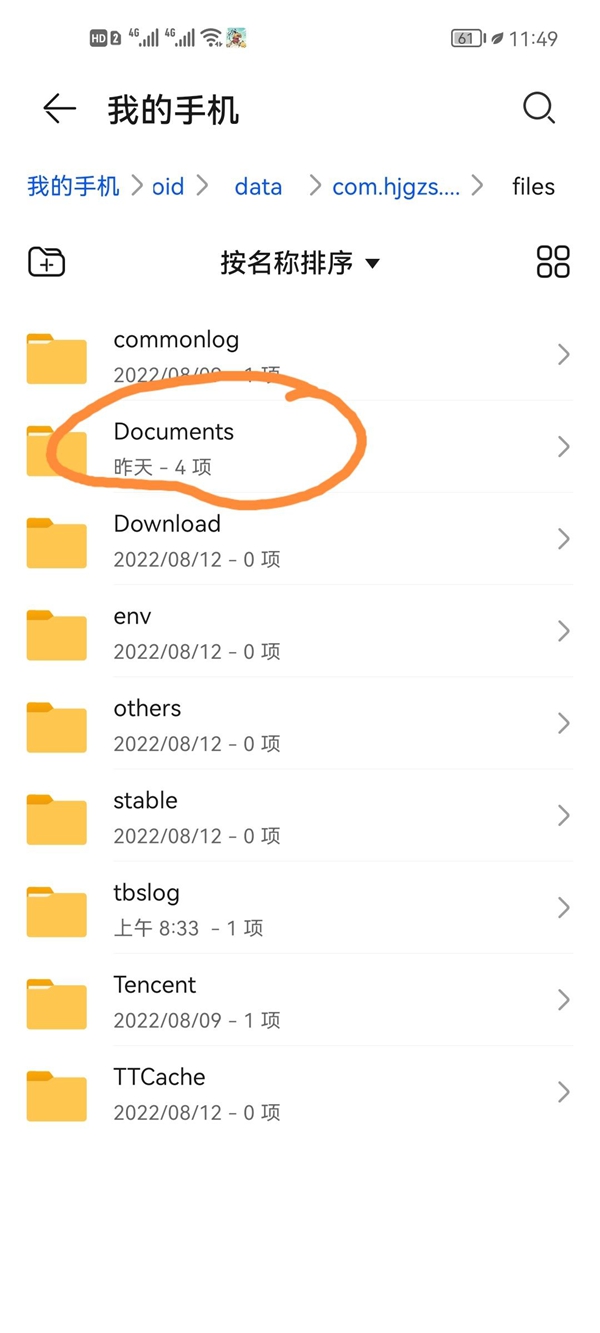Open the Download folder
Screen dimensions: 600x1333
[300, 539]
